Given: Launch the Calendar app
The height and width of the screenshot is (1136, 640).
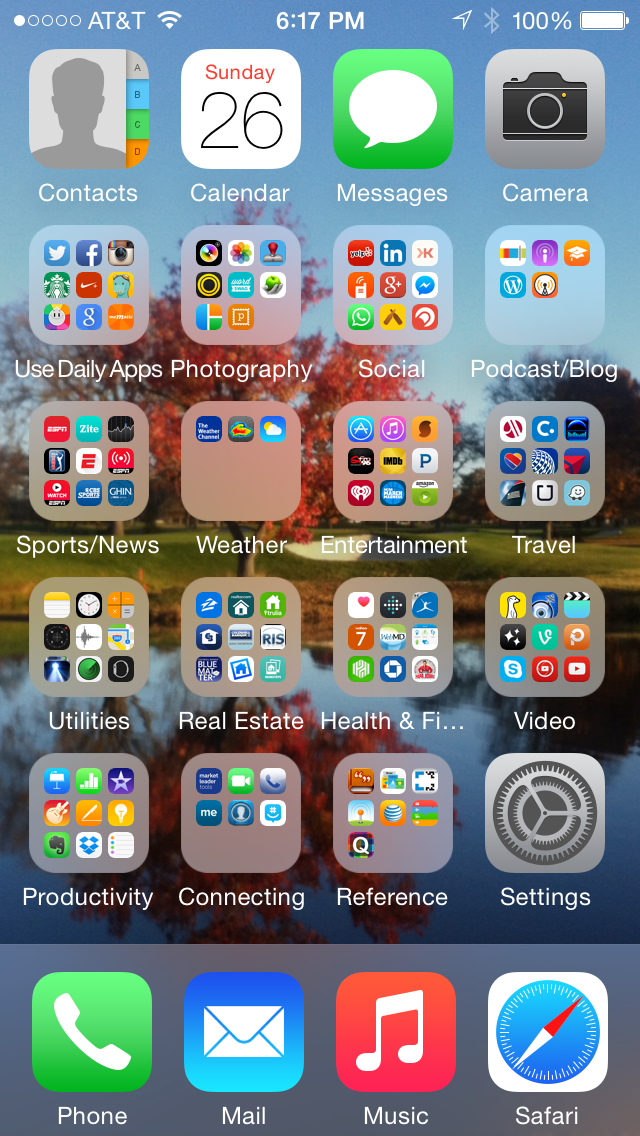Looking at the screenshot, I should click(x=241, y=109).
